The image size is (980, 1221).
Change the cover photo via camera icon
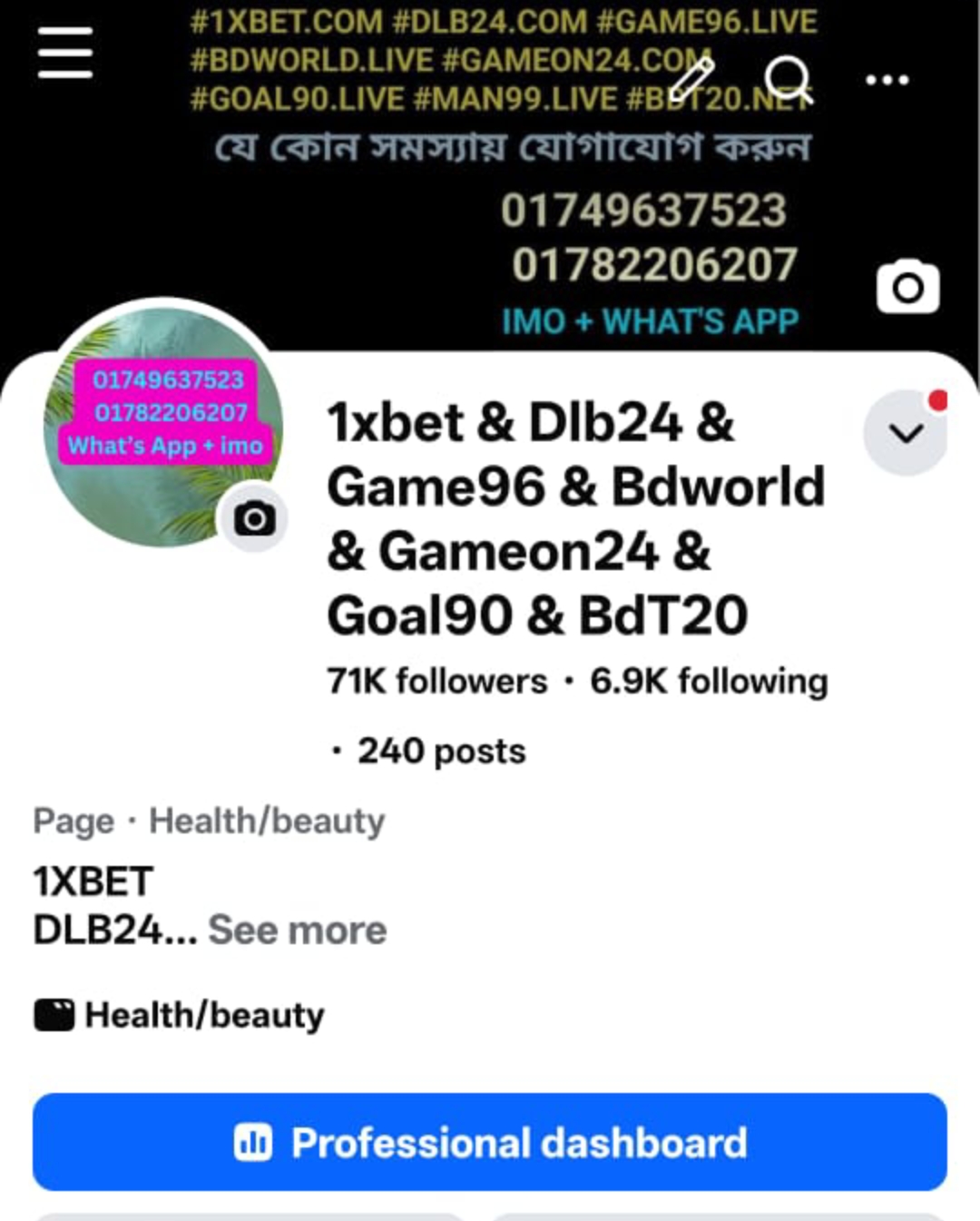pyautogui.click(x=907, y=288)
